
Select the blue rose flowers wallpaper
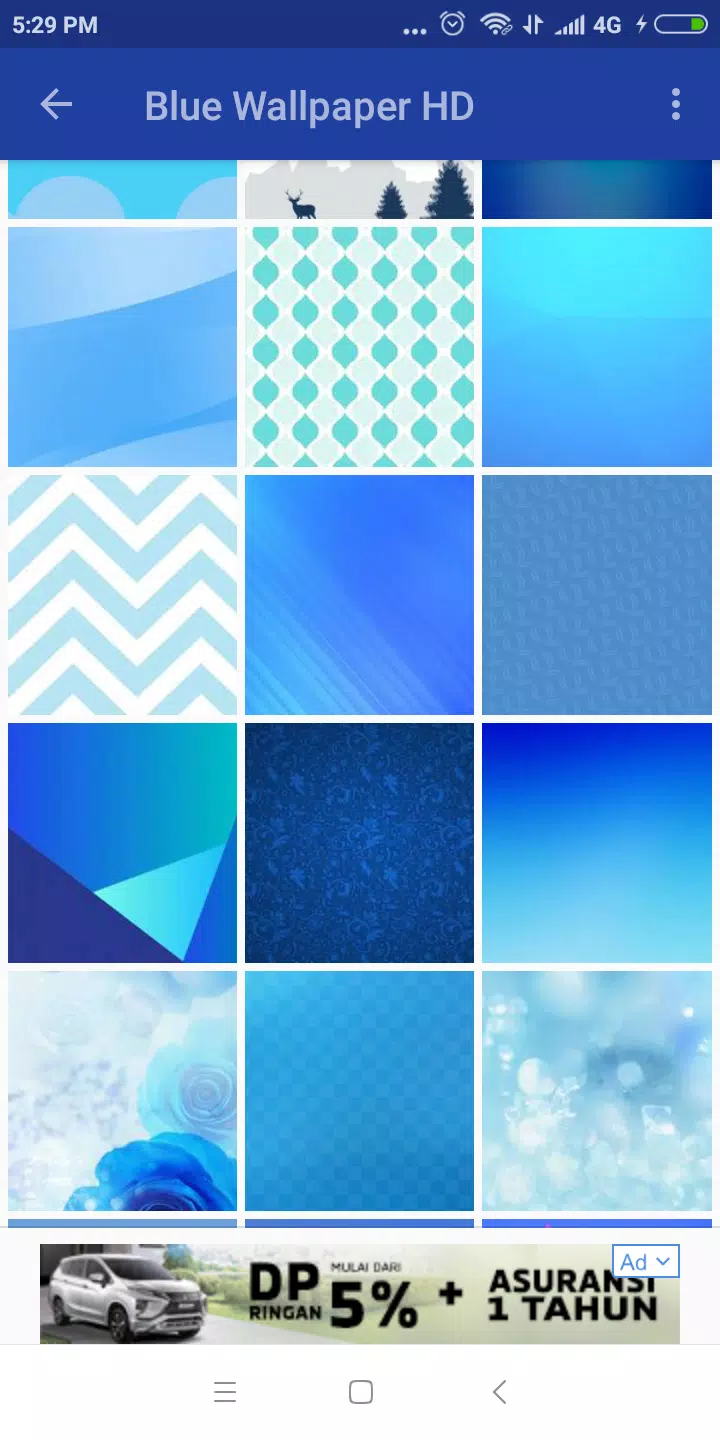pos(122,1090)
